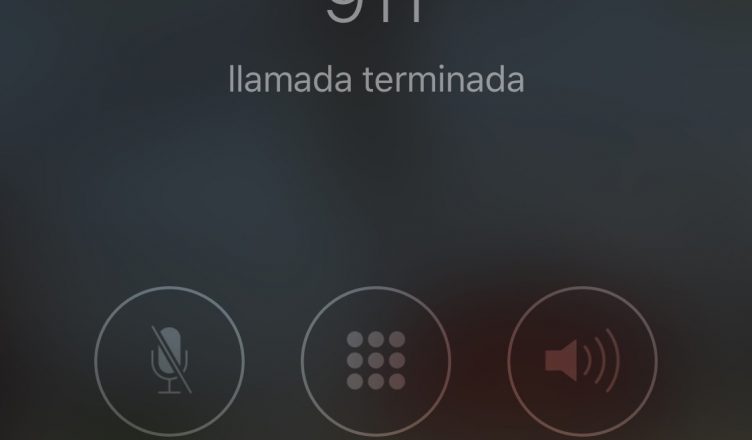Screen dimensions: 752x440
Task: Mute the call microphone
Action: [169, 360]
